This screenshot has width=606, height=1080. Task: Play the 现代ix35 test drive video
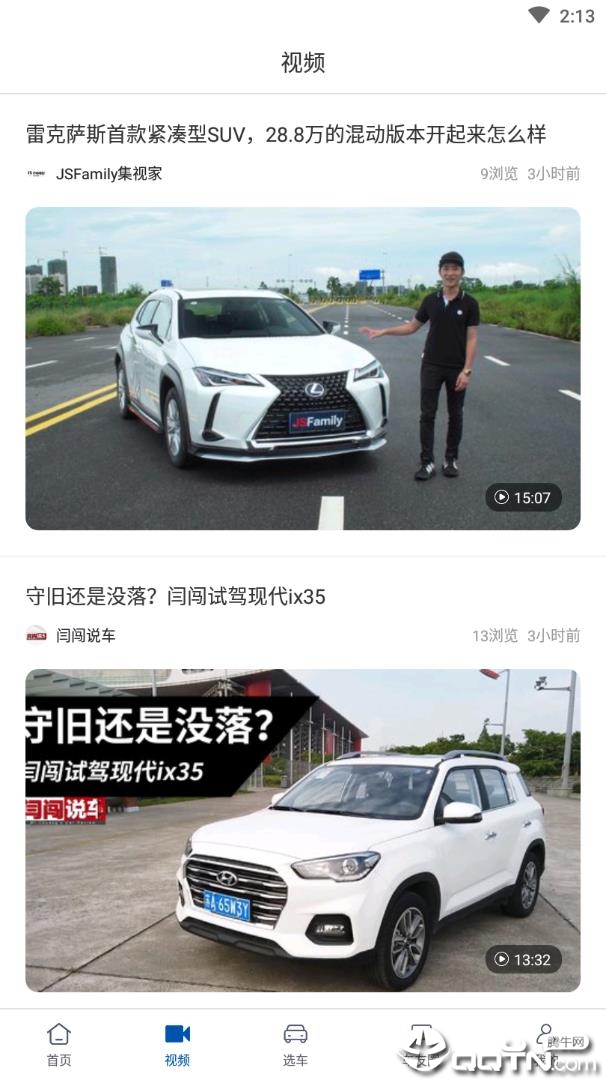[302, 830]
